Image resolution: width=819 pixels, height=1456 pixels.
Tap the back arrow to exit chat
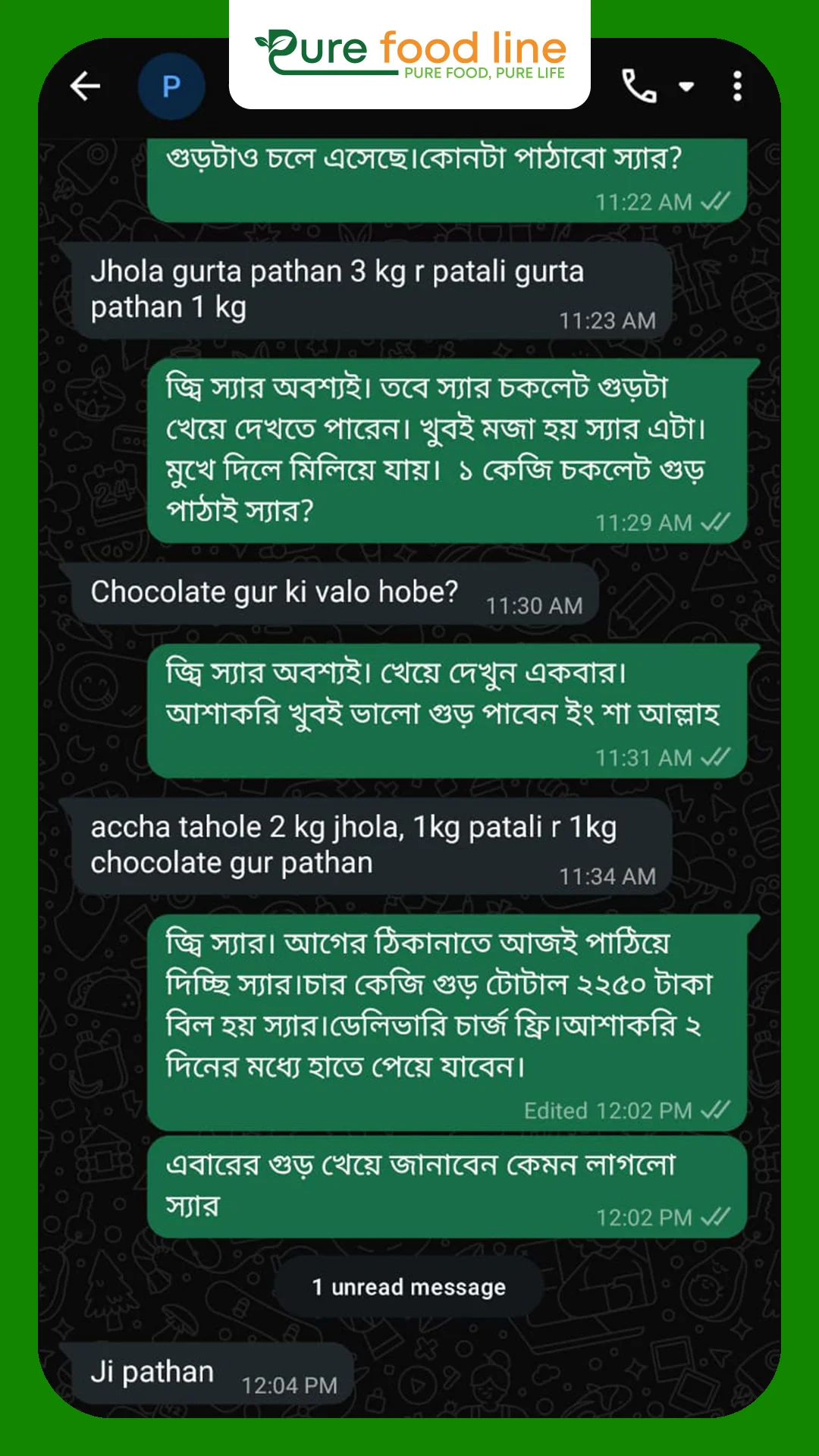click(x=85, y=85)
